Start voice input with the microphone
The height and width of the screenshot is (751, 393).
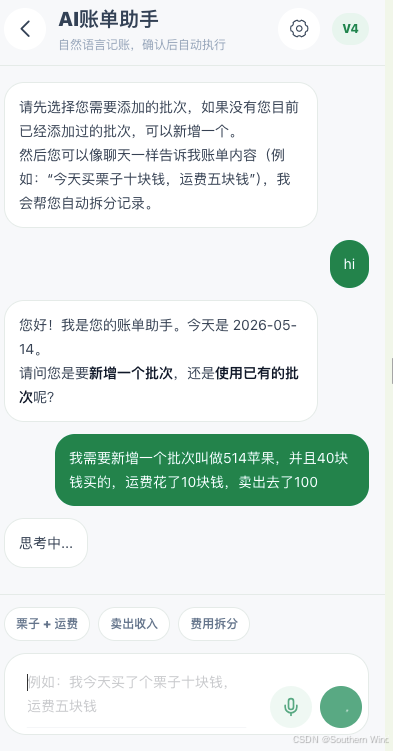291,707
